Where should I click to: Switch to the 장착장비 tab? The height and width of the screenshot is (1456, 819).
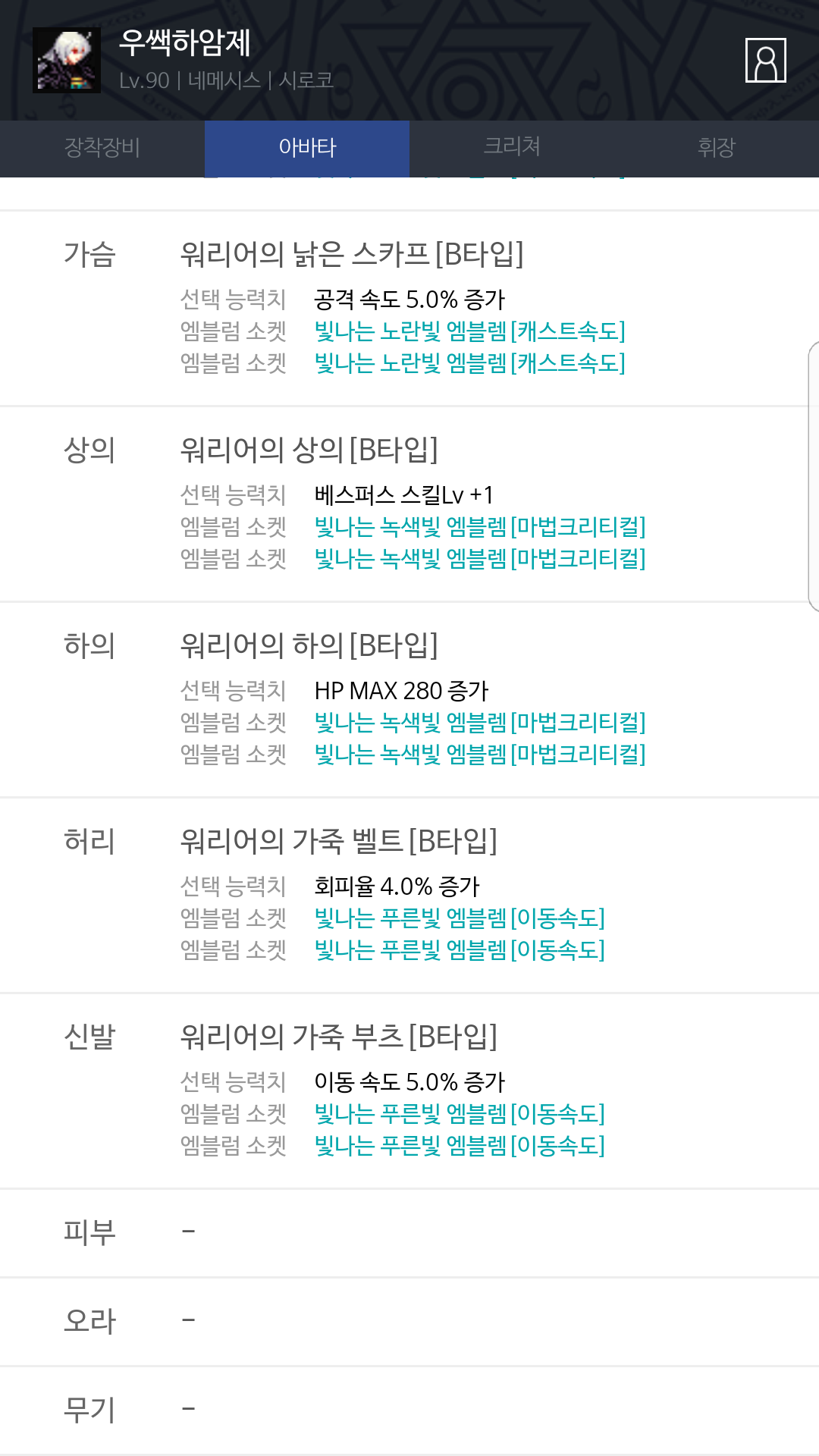(102, 148)
